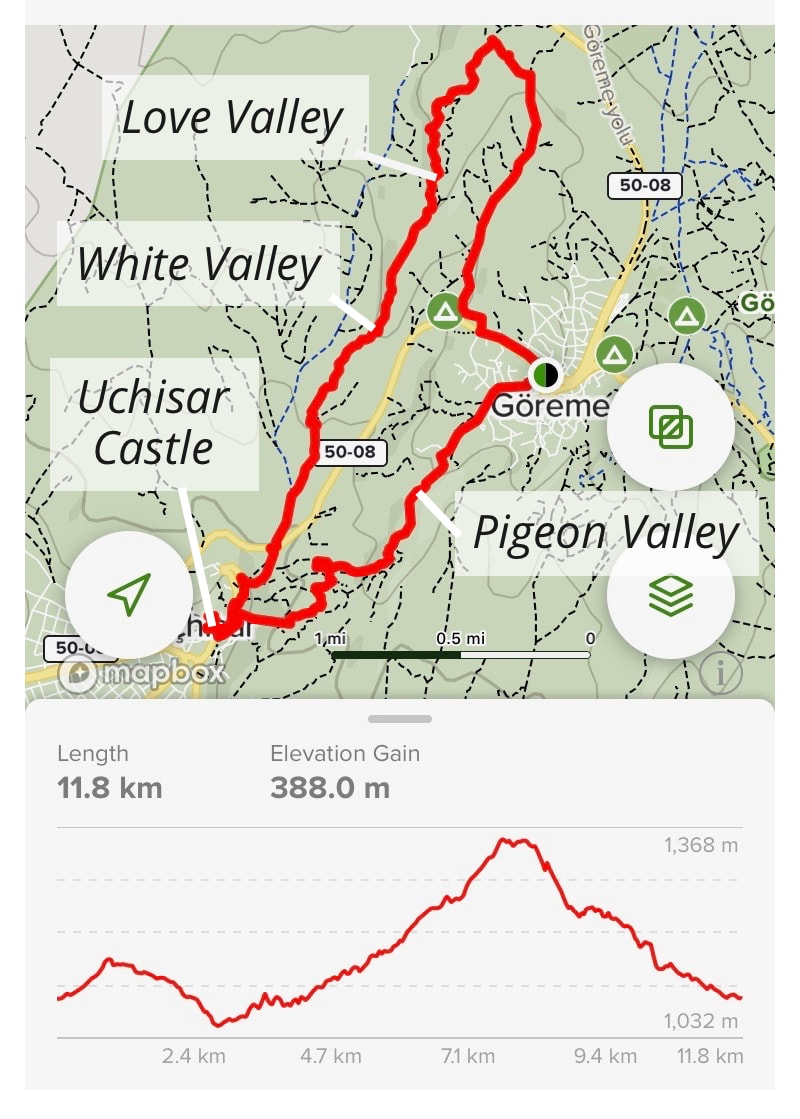
Task: Tap the sheet handle above Length
Action: pos(400,718)
